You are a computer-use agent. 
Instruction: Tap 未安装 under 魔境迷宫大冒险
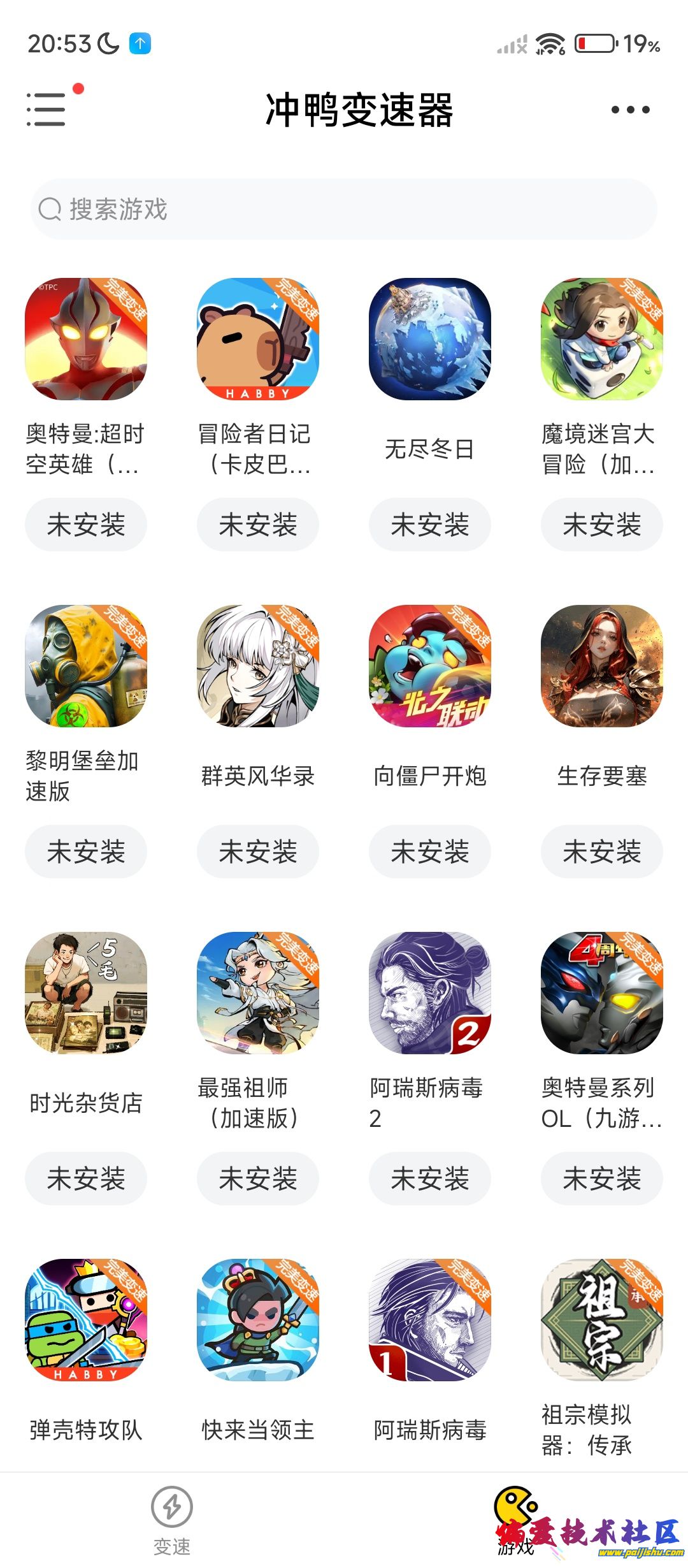pos(602,525)
